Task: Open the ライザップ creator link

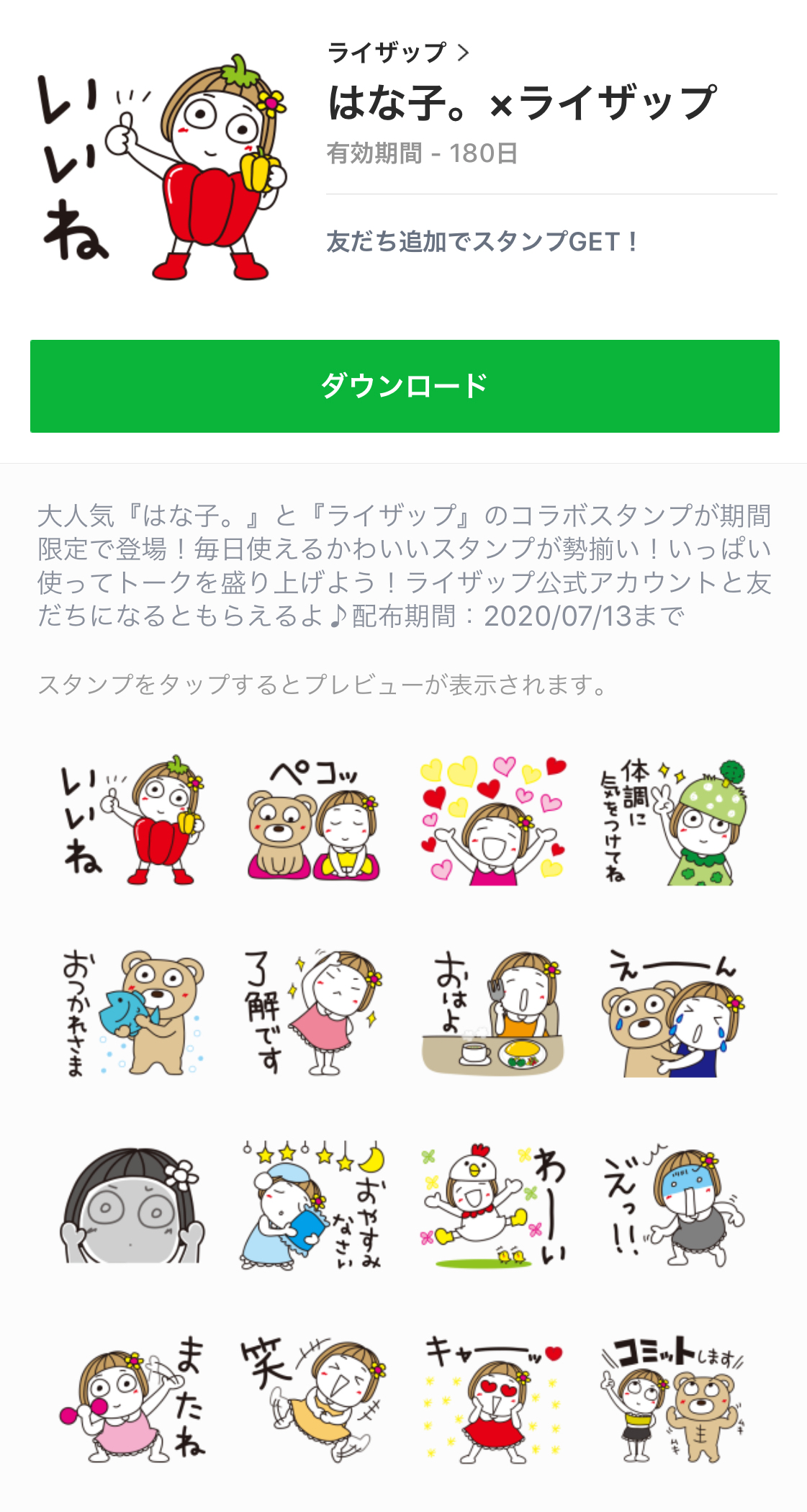Action: click(397, 53)
